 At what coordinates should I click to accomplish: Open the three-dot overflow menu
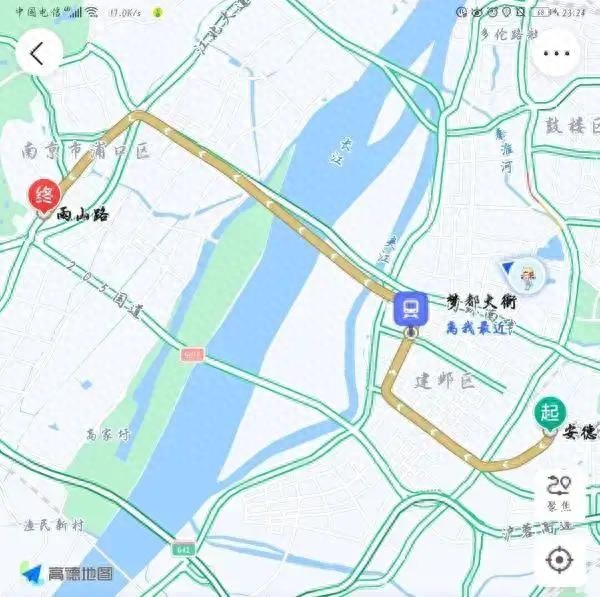556,53
